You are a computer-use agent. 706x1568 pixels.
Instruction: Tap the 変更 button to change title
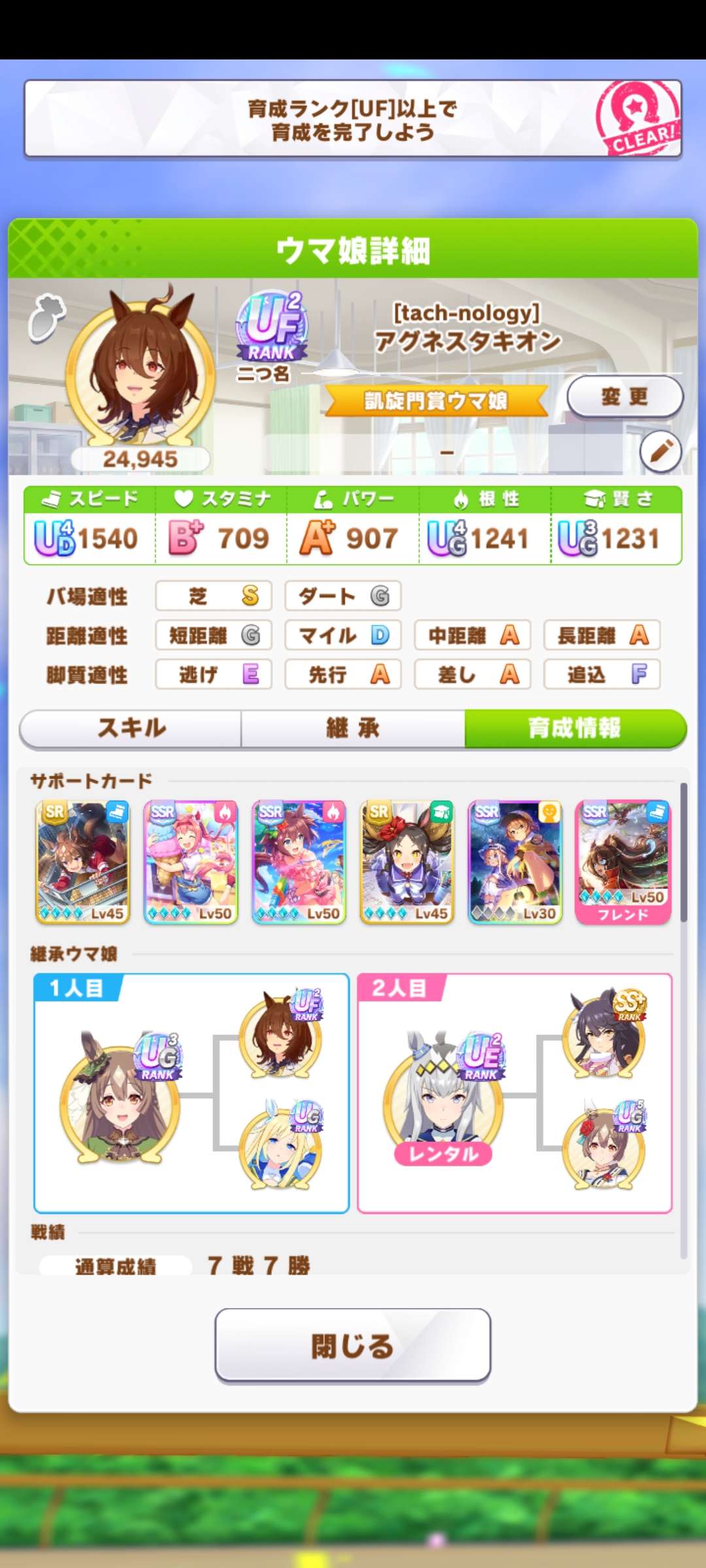[x=624, y=397]
